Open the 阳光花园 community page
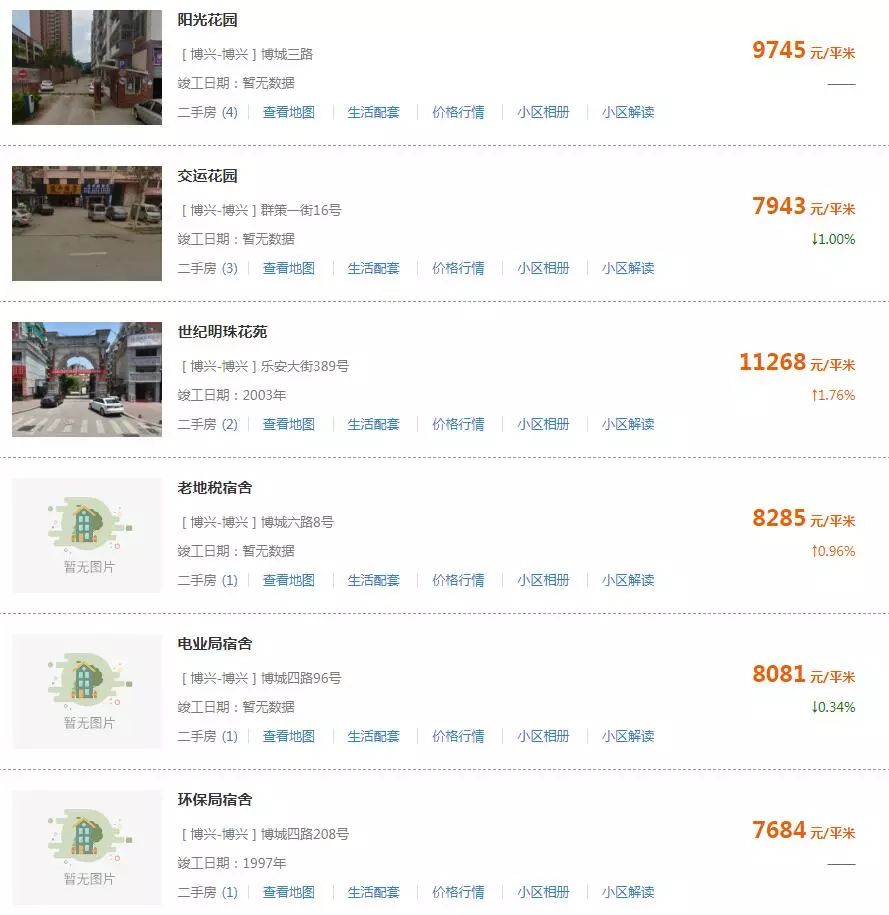Viewport: 889px width, 915px height. (x=206, y=19)
